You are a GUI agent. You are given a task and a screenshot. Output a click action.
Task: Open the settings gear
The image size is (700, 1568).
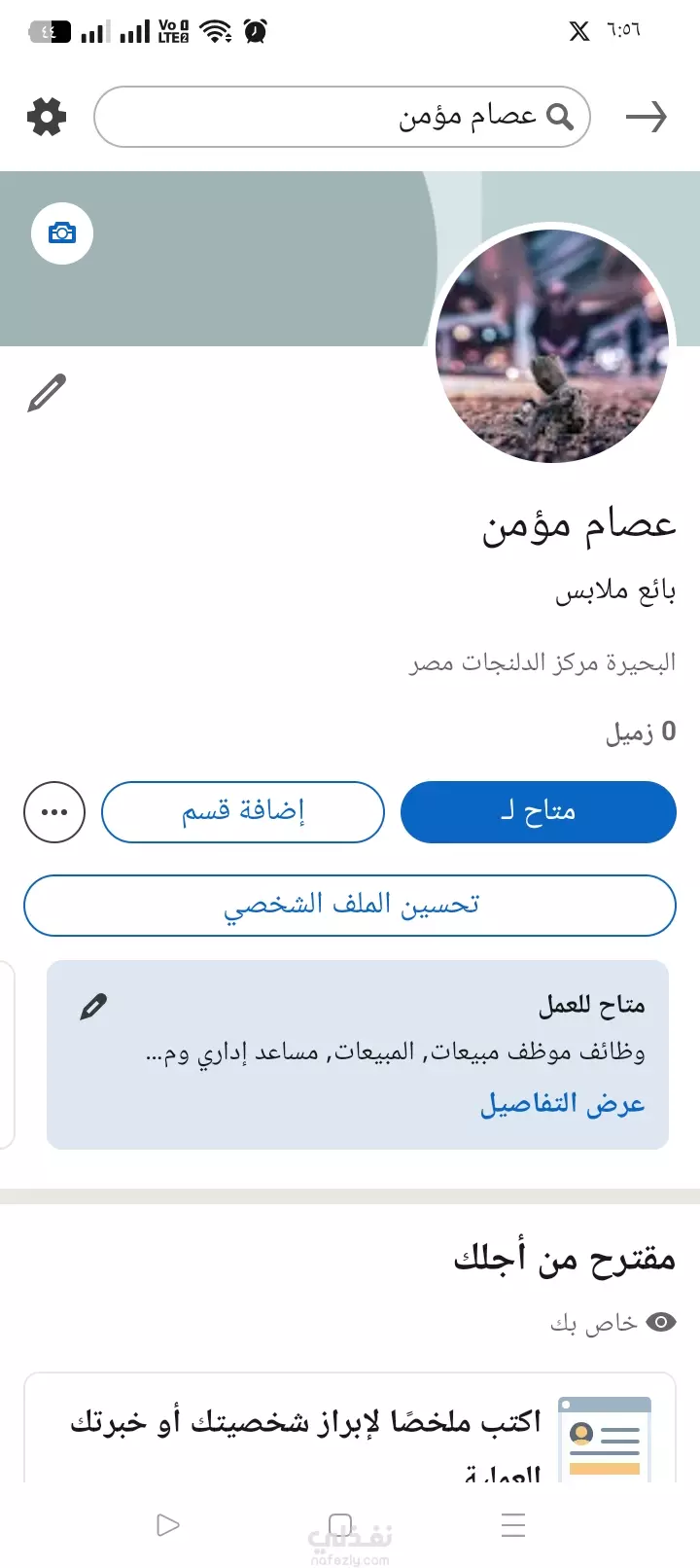click(47, 117)
